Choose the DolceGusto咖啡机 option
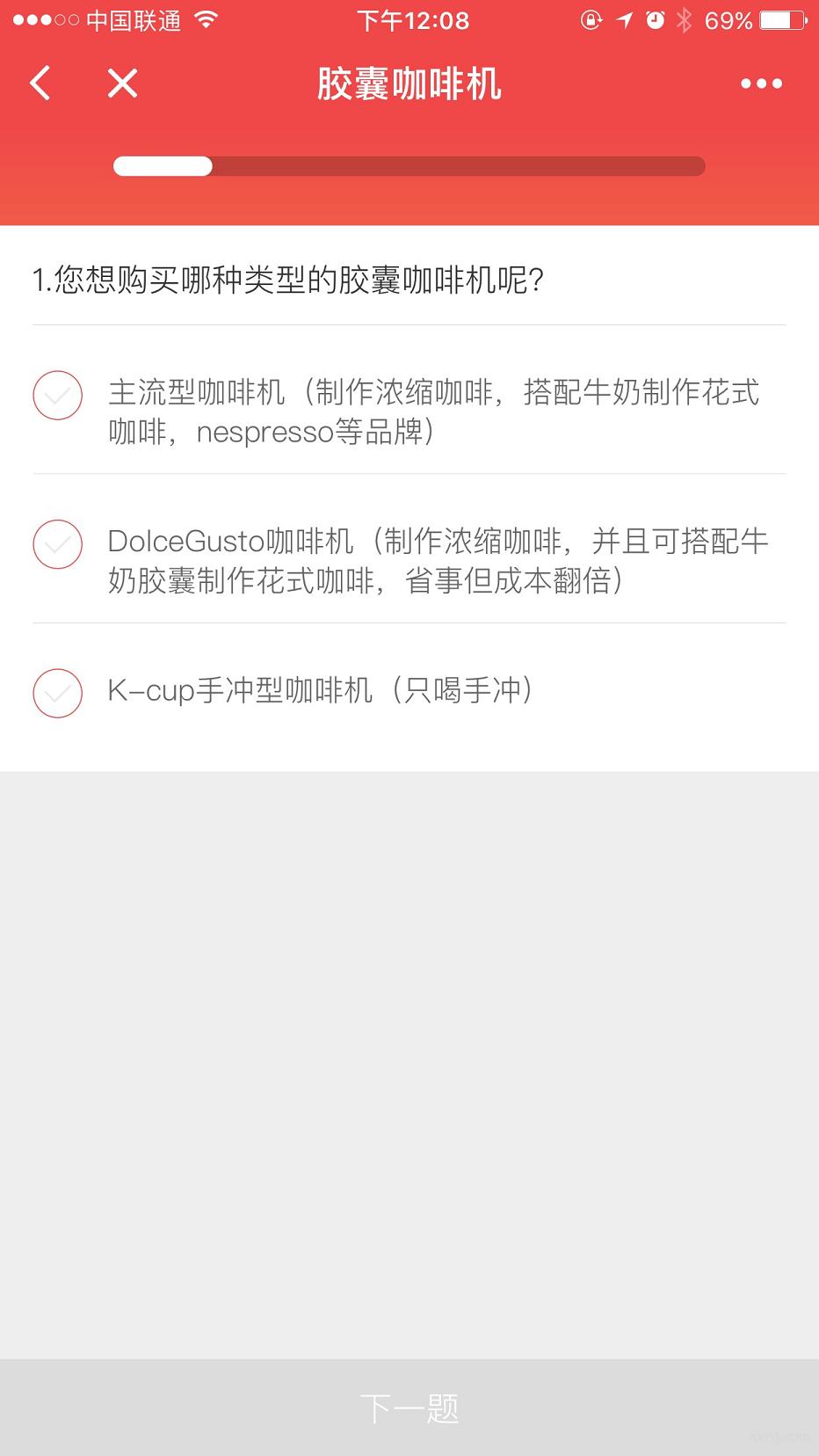The image size is (819, 1456). (x=409, y=549)
